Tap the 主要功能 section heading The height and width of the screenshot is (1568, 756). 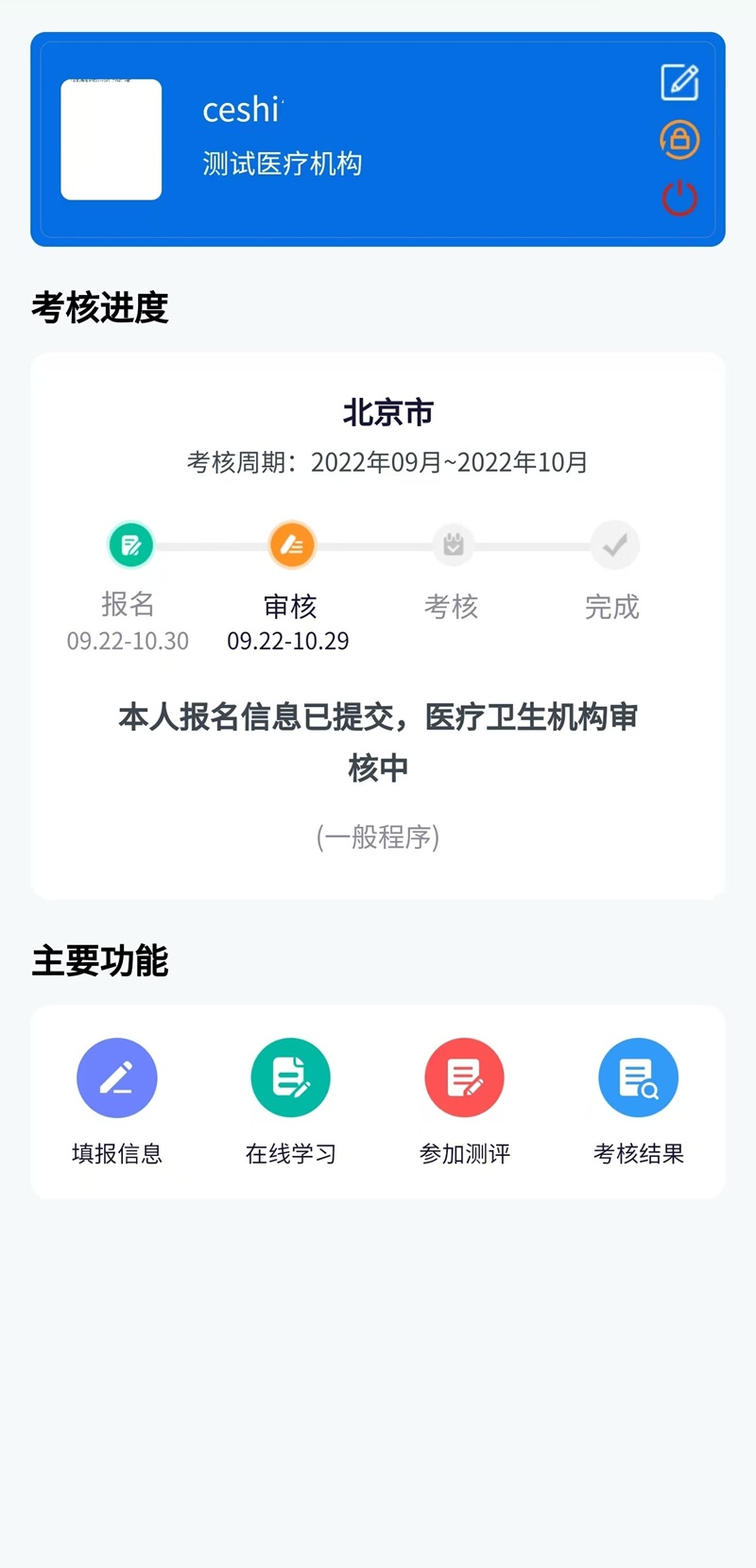[100, 962]
